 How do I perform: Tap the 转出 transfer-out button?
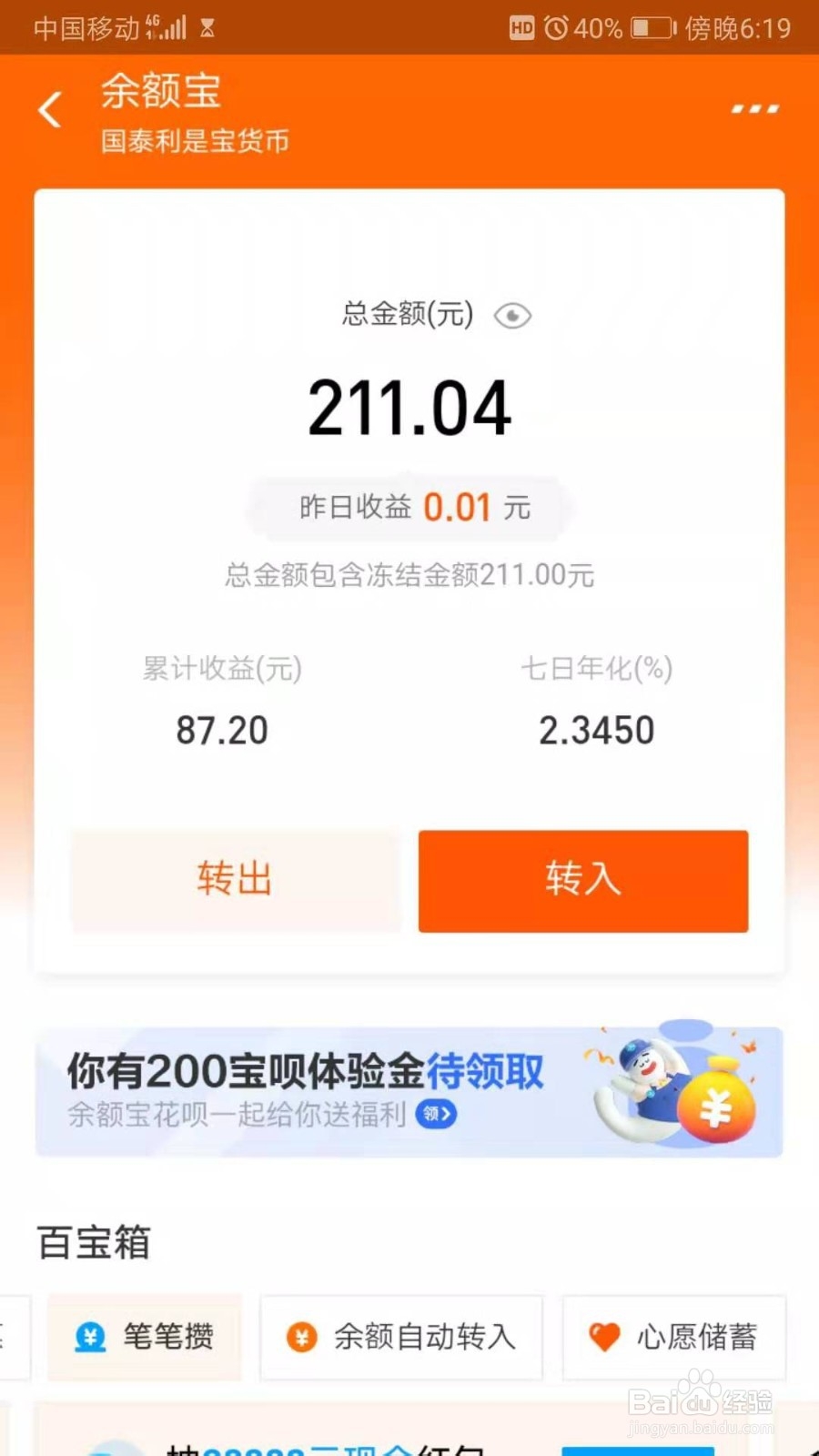coord(235,879)
